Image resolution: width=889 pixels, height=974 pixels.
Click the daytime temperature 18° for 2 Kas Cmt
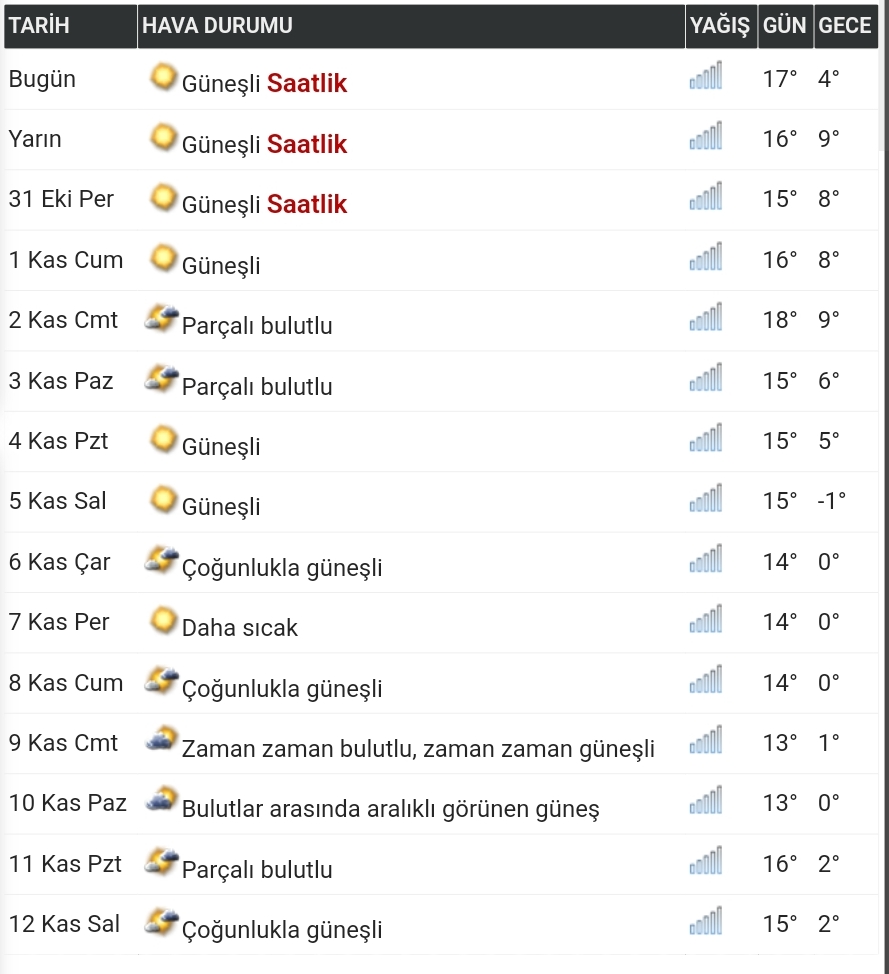(x=780, y=319)
